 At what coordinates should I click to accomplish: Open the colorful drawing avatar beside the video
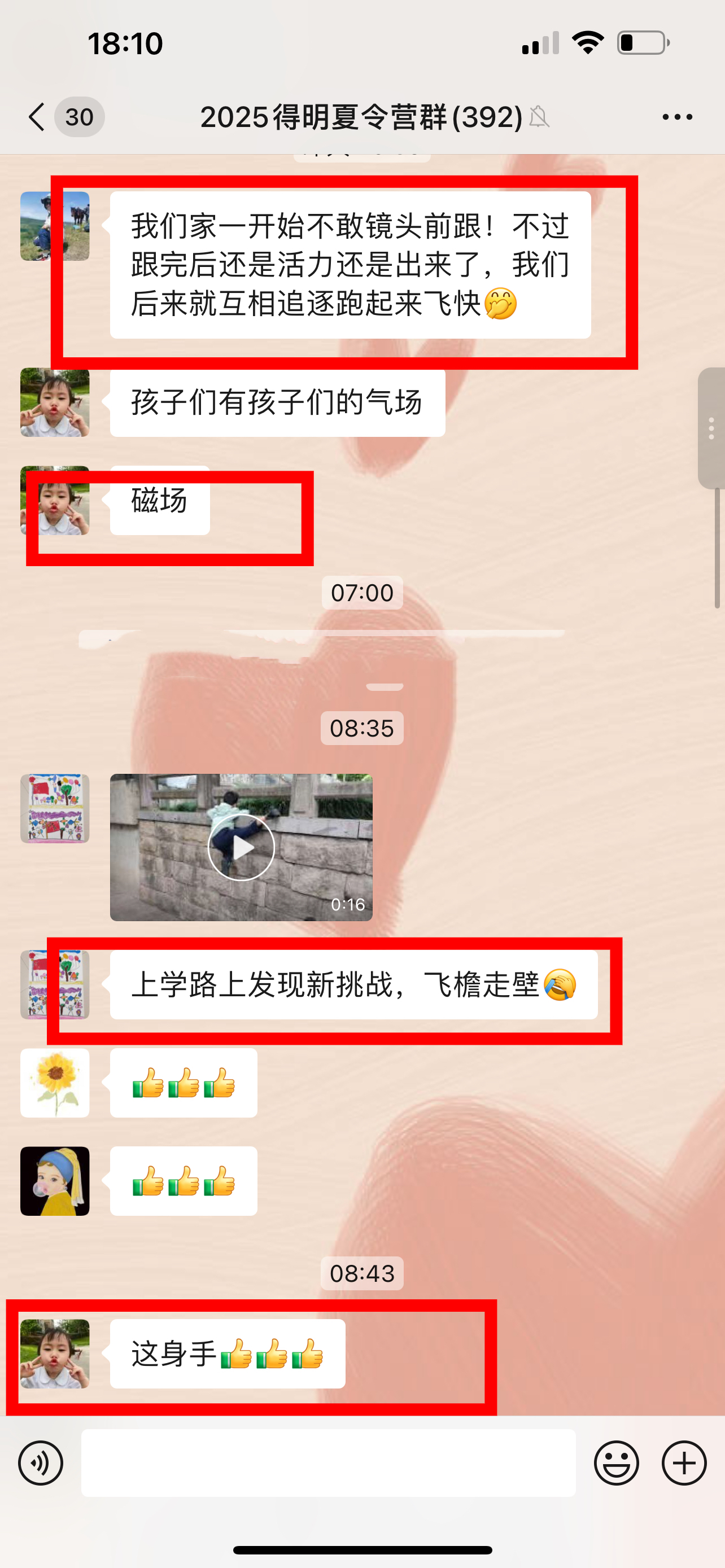pos(55,808)
